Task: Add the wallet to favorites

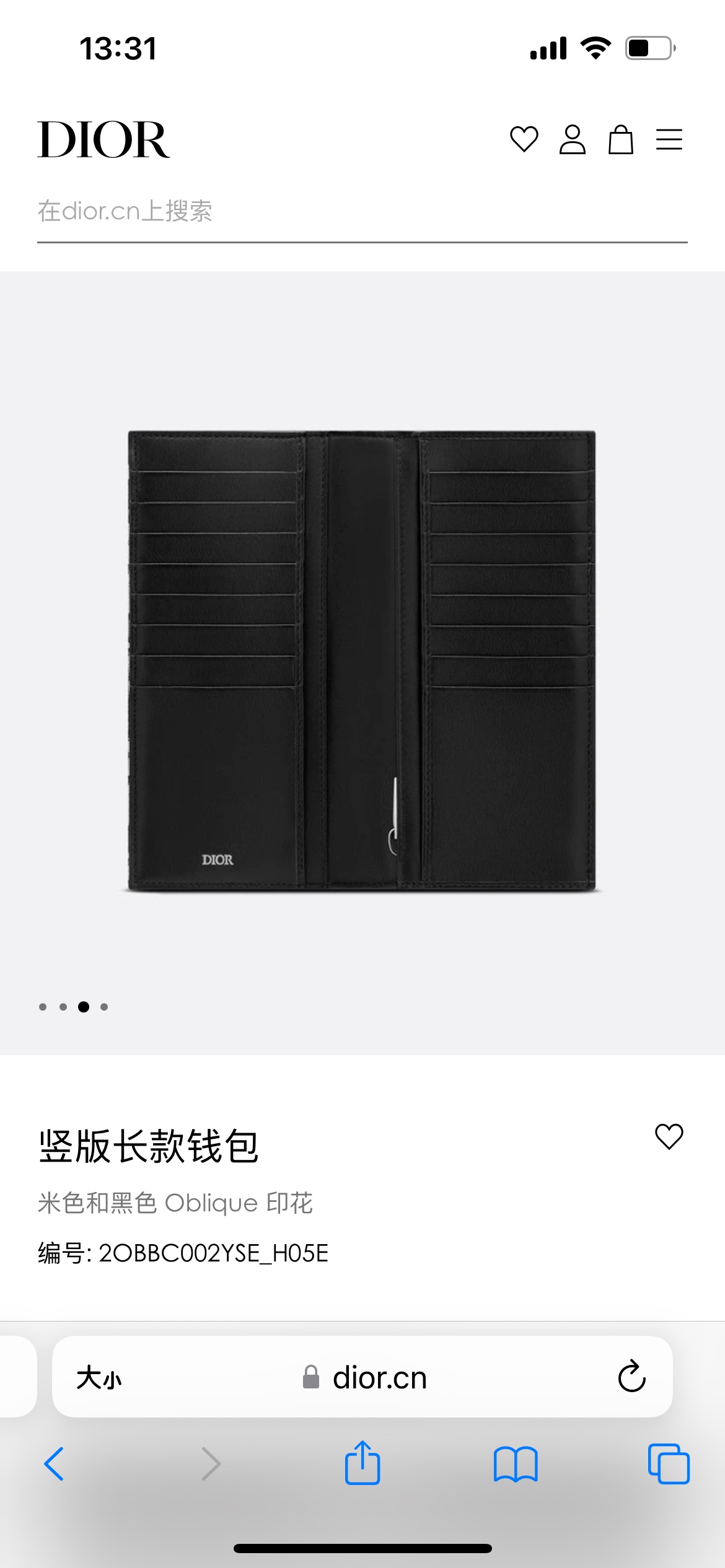Action: [x=669, y=1136]
